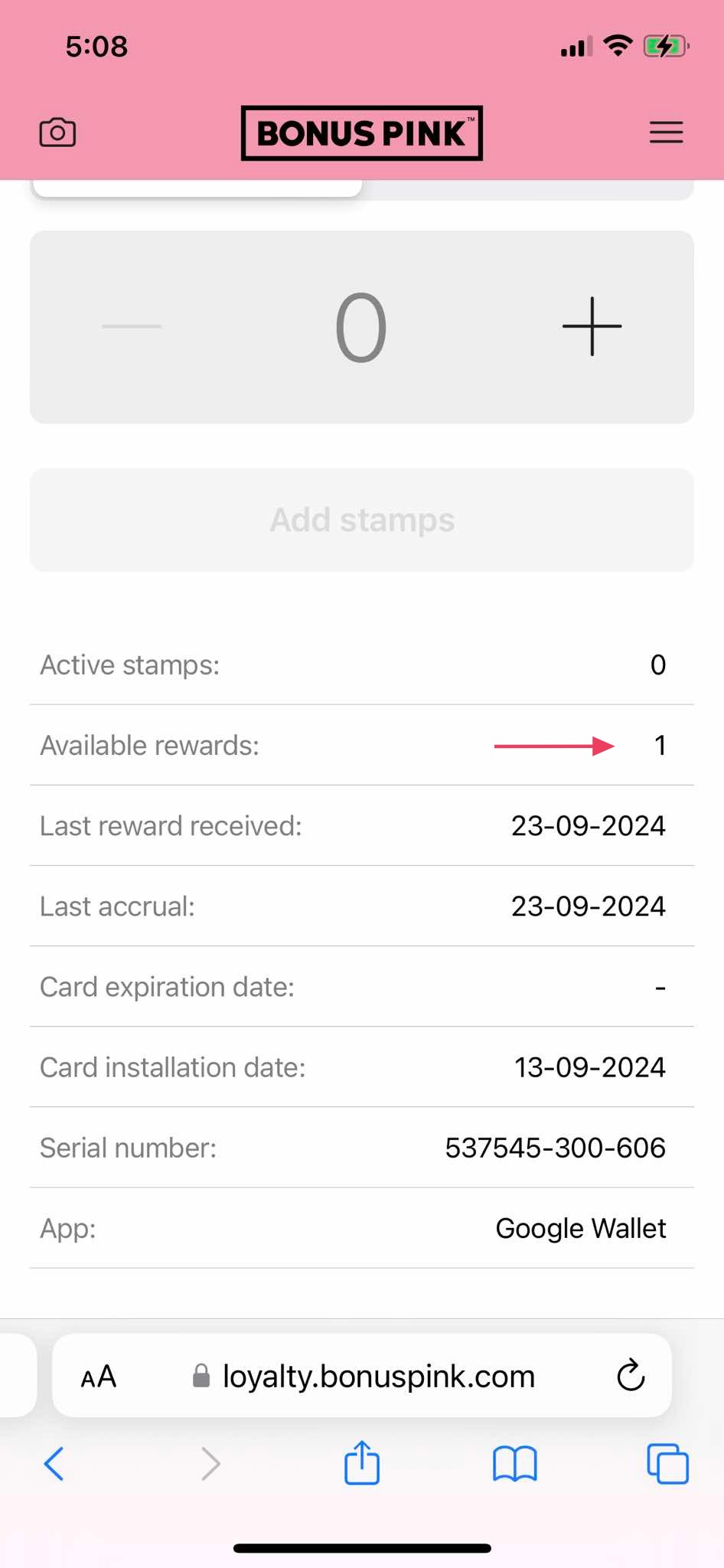The width and height of the screenshot is (724, 1568).
Task: Open the hamburger menu
Action: pyautogui.click(x=666, y=132)
